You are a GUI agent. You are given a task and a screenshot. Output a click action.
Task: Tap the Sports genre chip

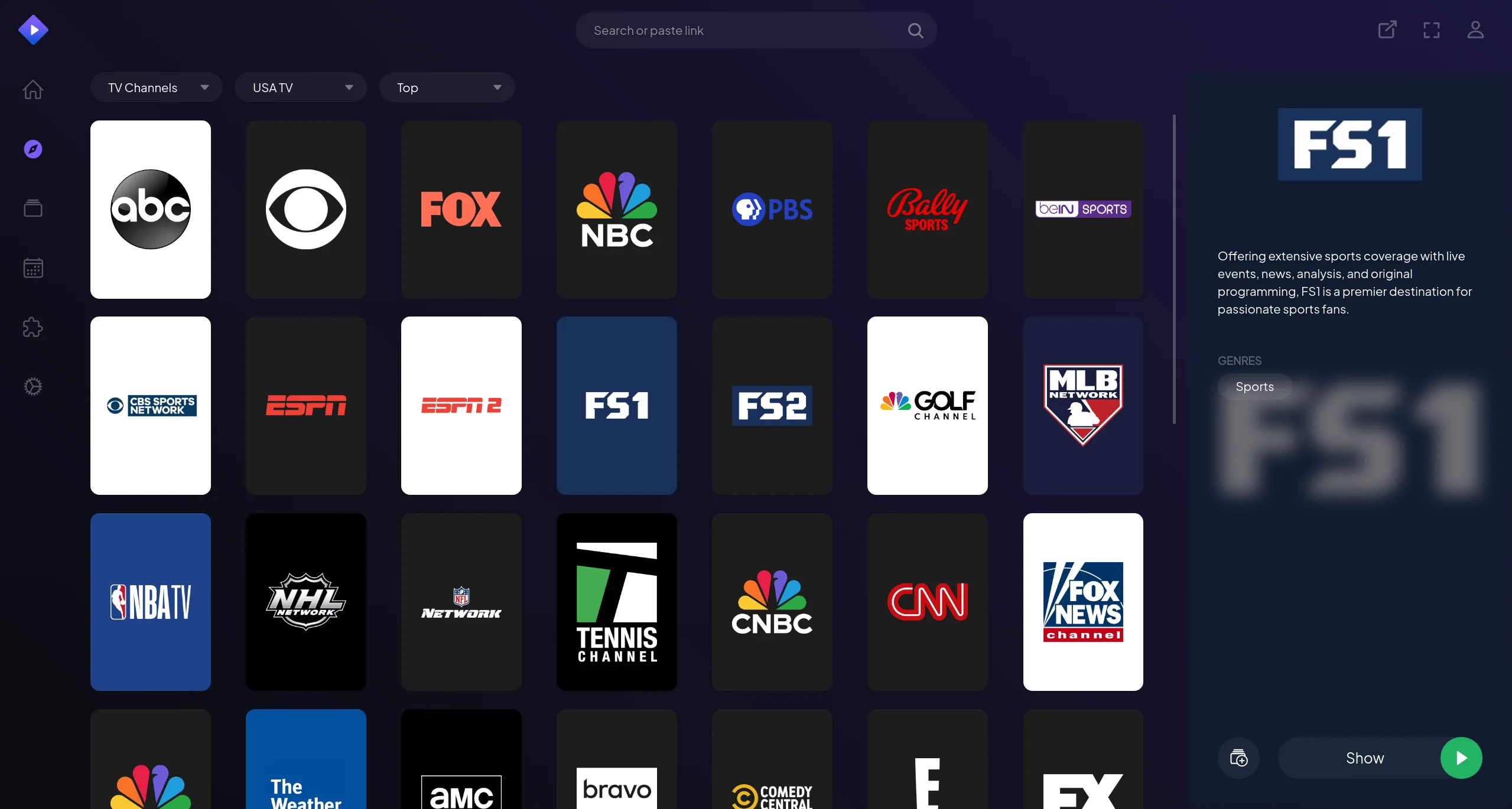click(1254, 387)
